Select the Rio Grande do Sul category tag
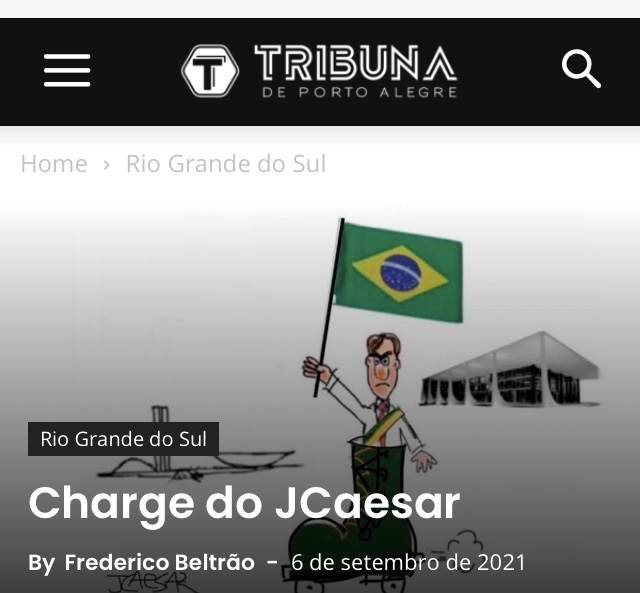 (x=123, y=439)
